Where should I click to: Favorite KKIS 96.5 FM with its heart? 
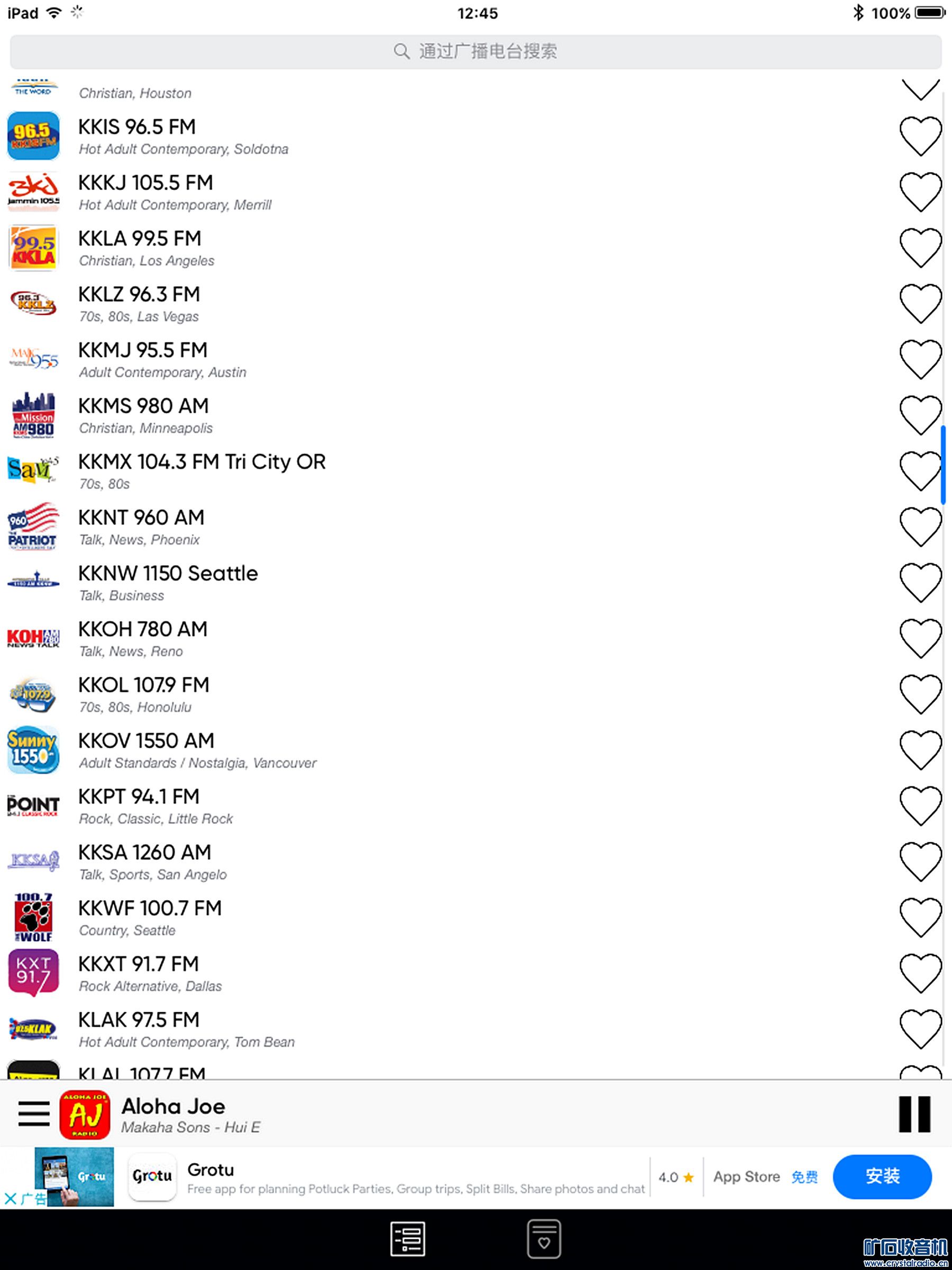pos(920,136)
